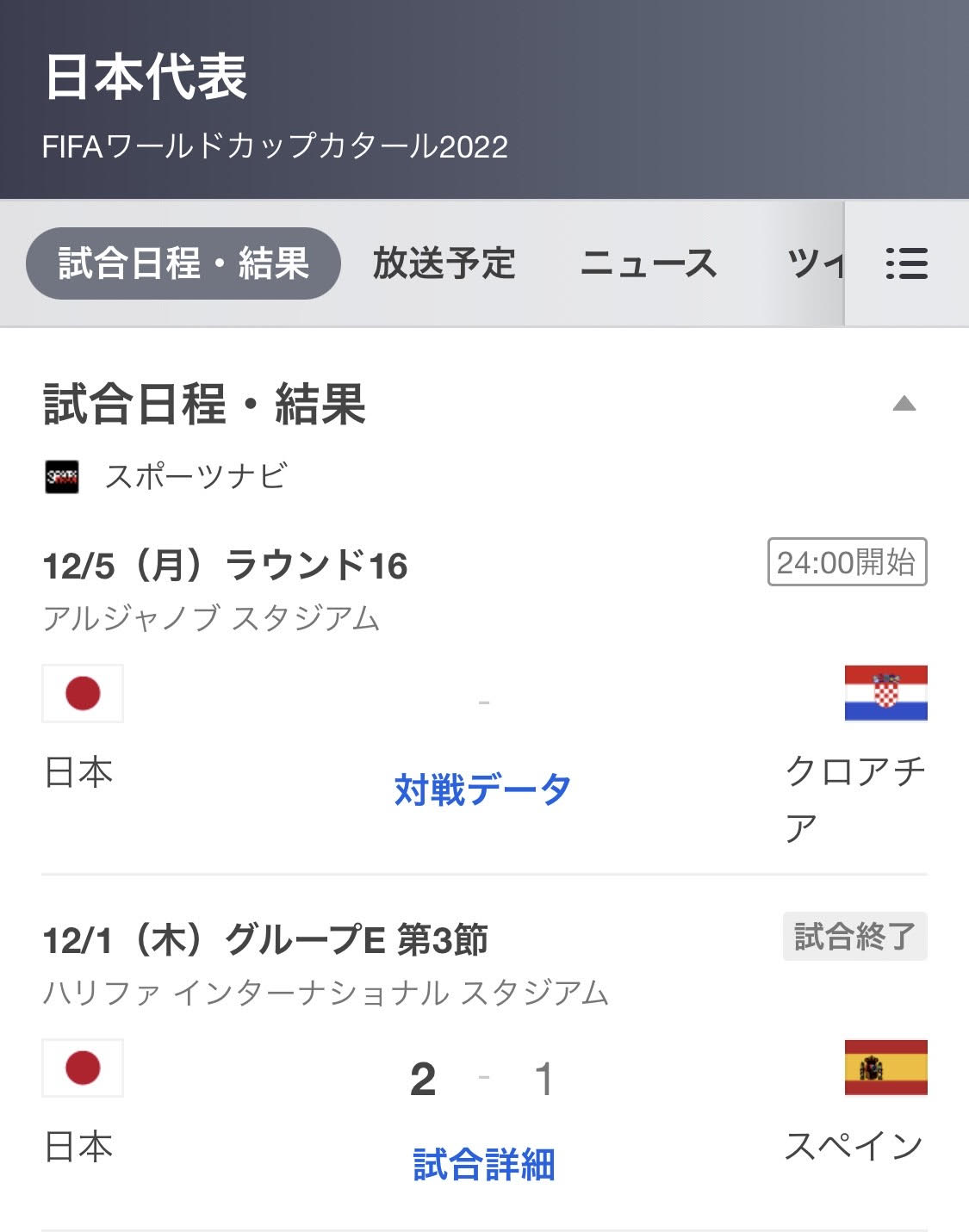
Task: Open the hamburger list menu on the tab bar
Action: click(907, 265)
